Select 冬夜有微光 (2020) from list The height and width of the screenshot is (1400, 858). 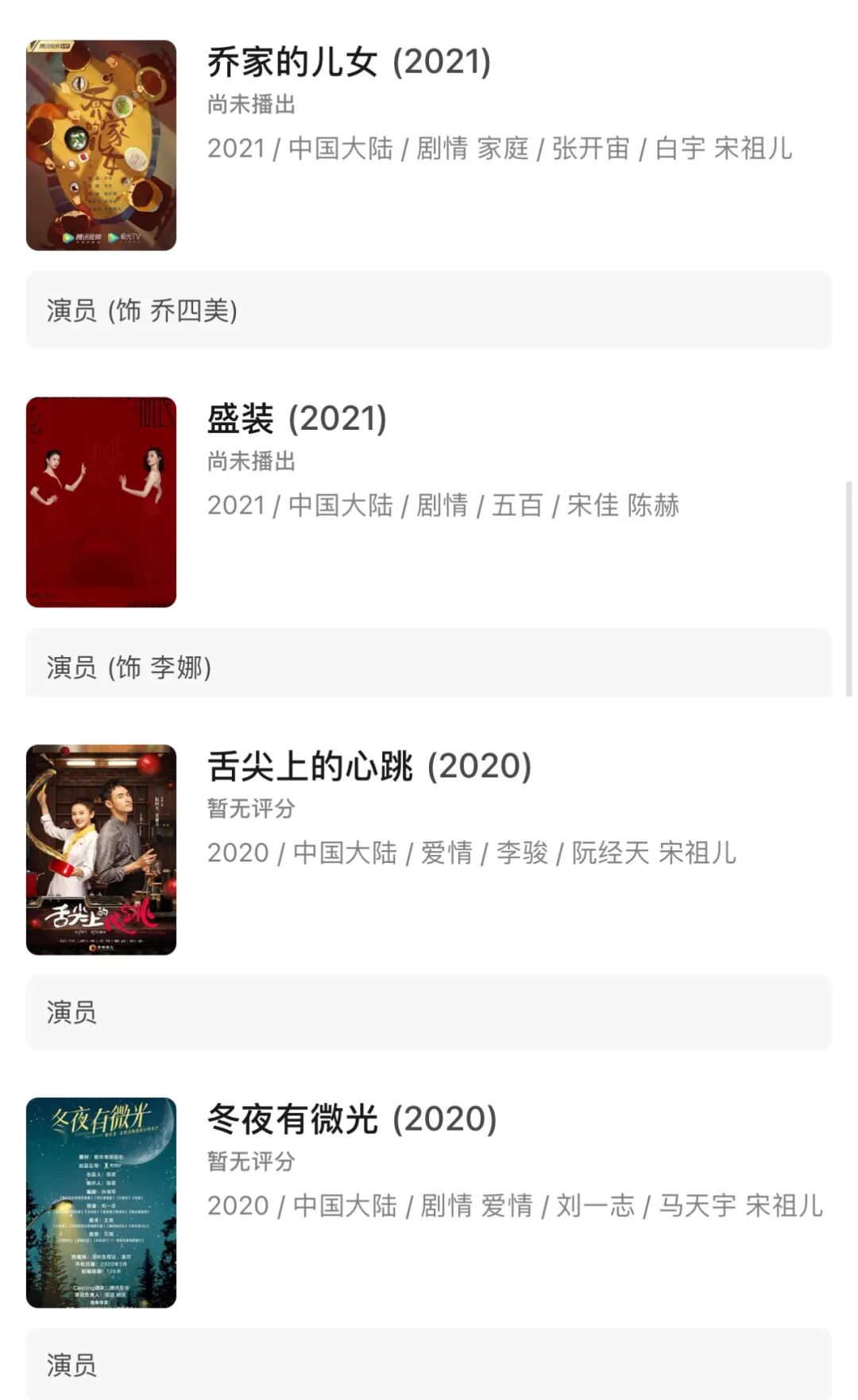point(352,1120)
